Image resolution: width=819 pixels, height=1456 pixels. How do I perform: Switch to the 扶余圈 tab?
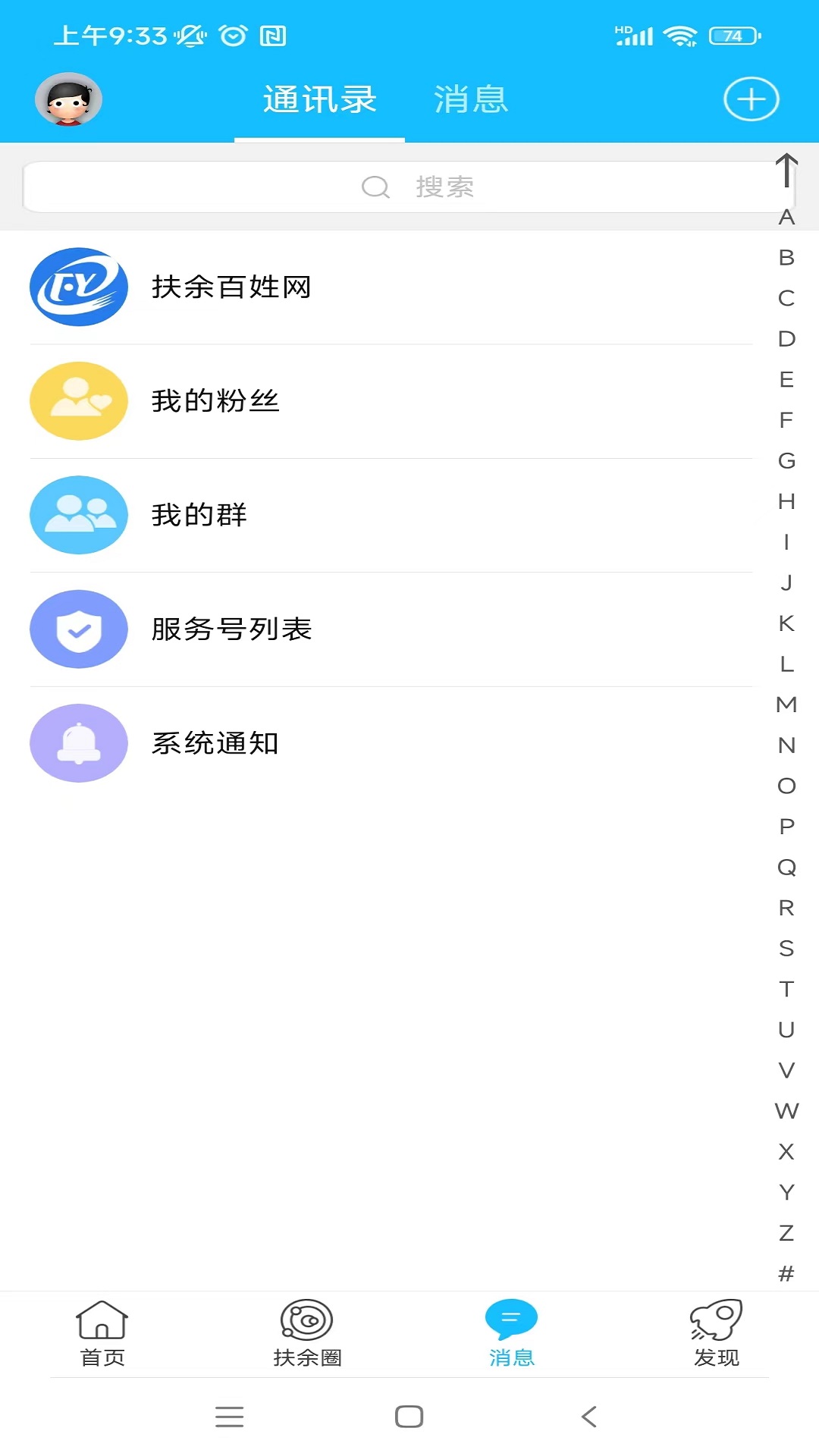307,1333
